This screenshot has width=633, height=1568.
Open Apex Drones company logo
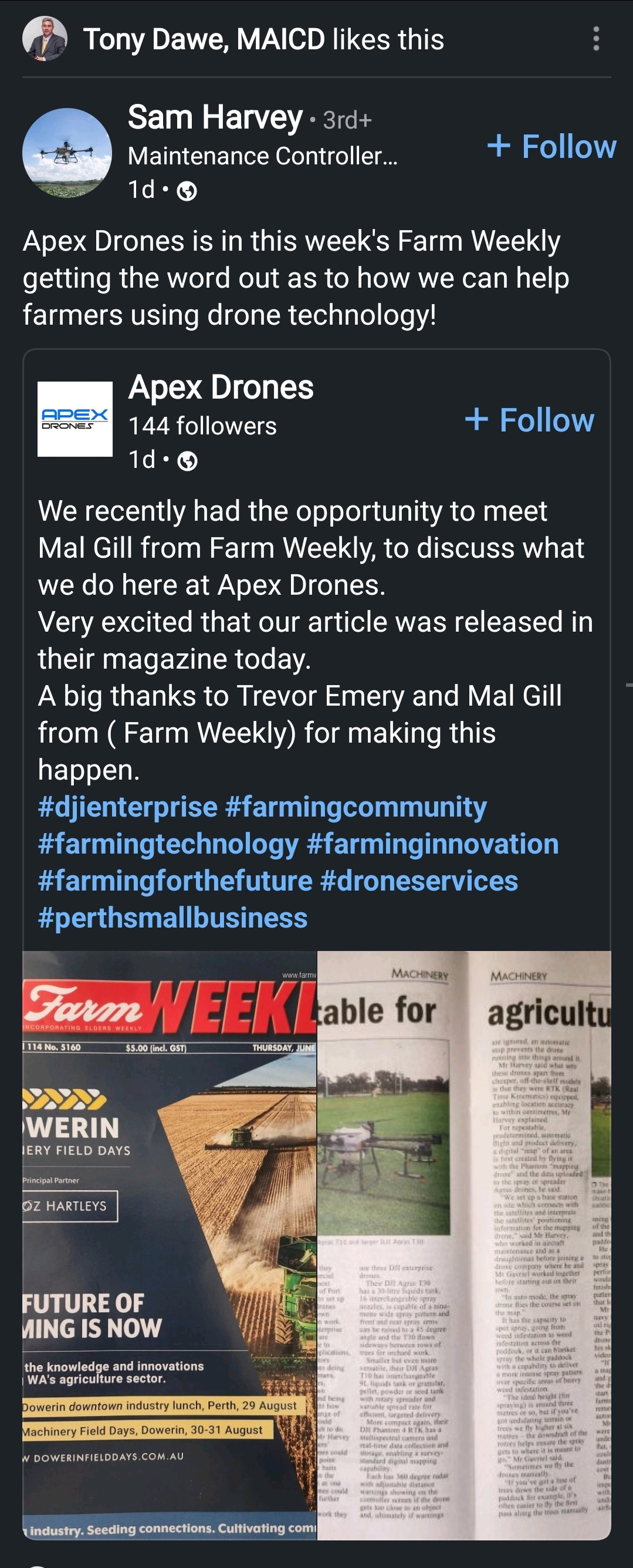[75, 419]
